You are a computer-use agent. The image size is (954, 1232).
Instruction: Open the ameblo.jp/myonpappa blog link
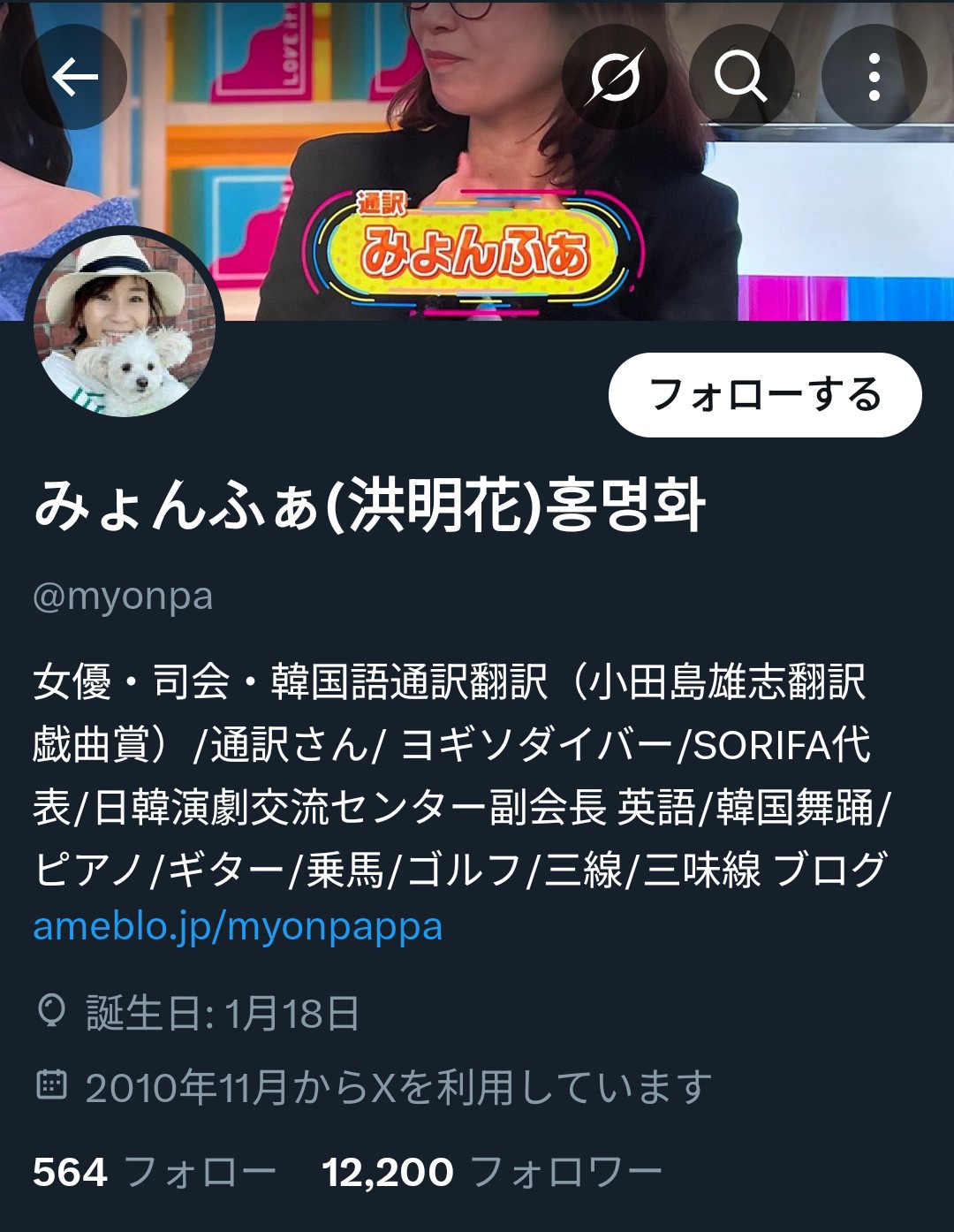pyautogui.click(x=238, y=927)
